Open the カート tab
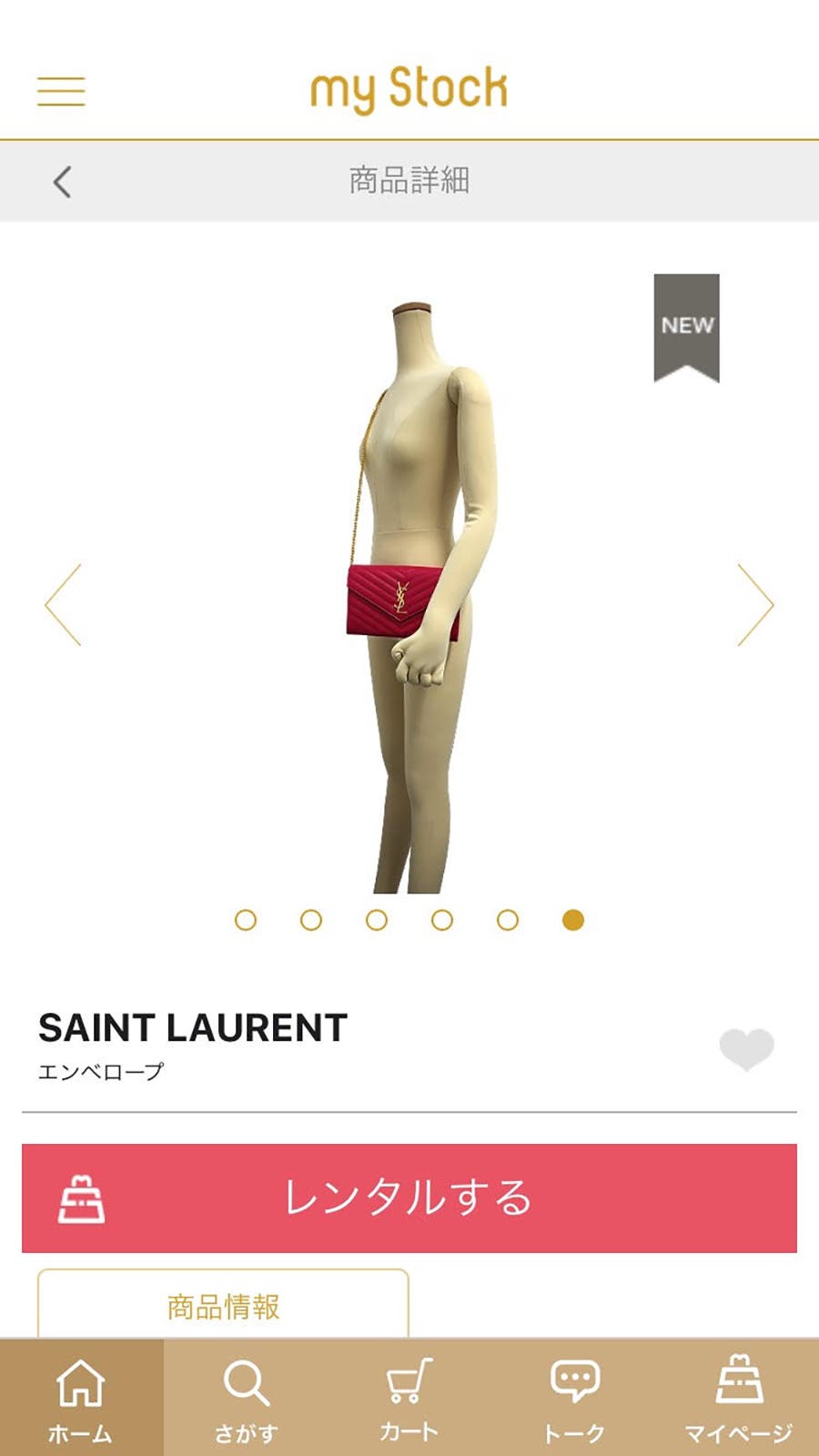This screenshot has height=1456, width=819. point(409,1399)
